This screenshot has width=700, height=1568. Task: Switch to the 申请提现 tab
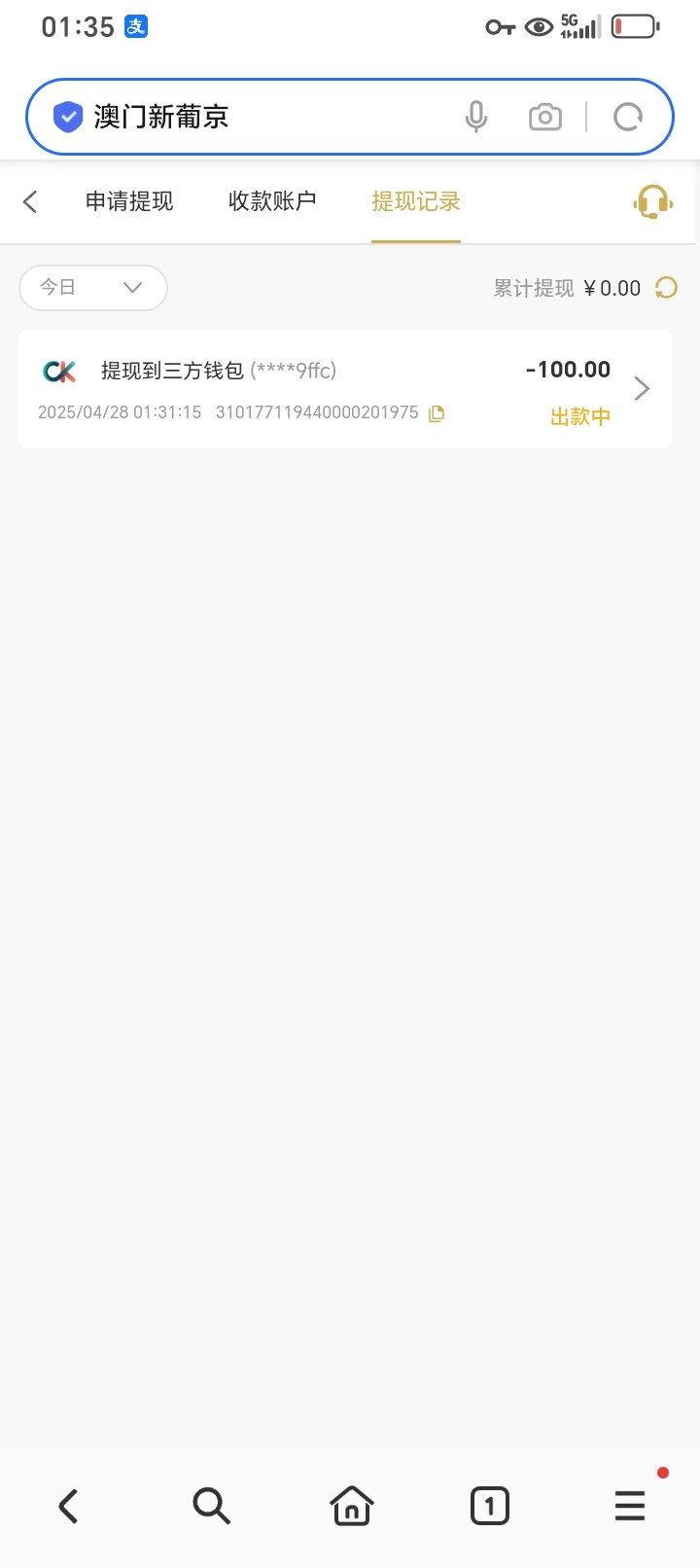[129, 201]
